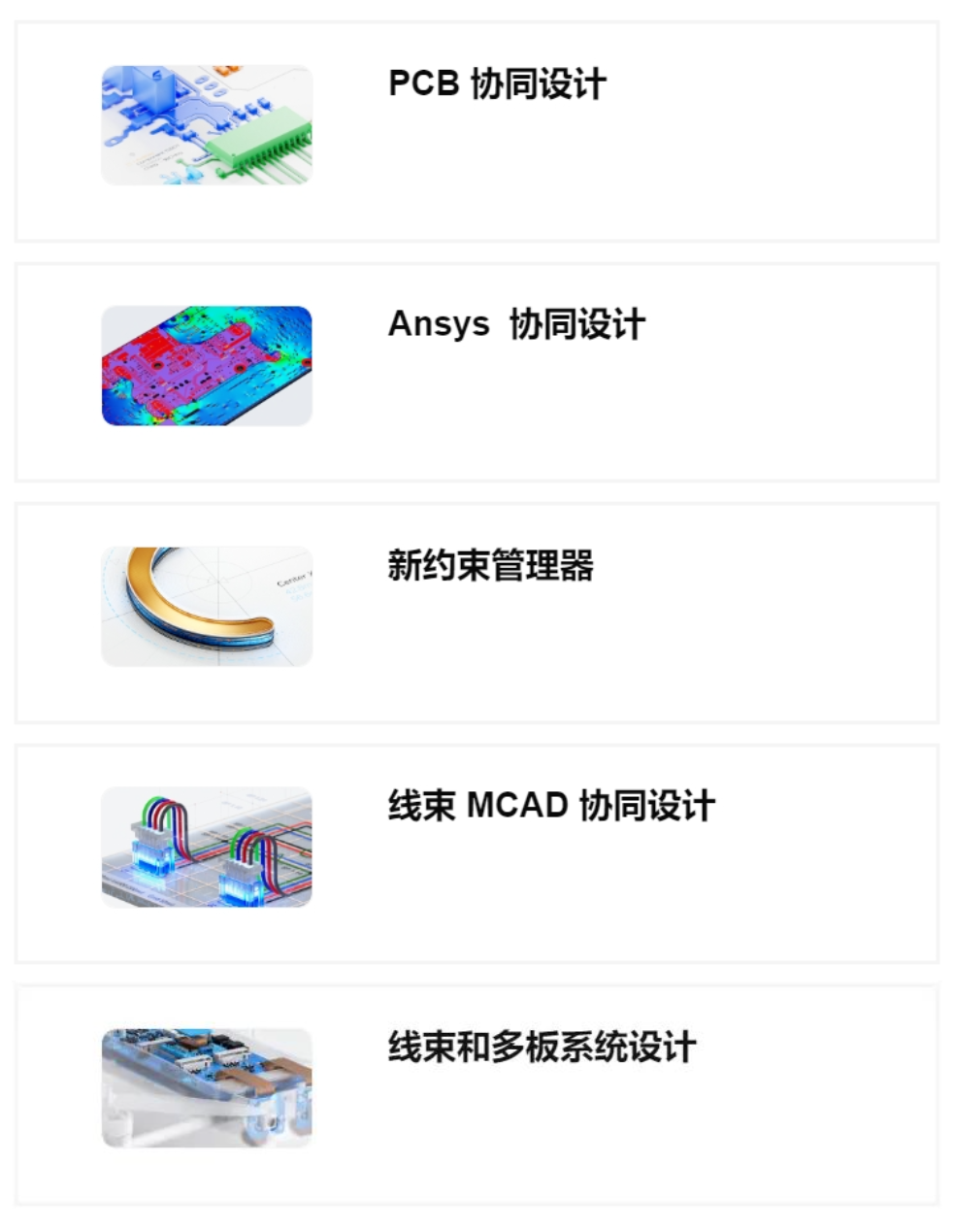Select the 新约束管理器 card
This screenshot has height=1232, width=954.
(476, 613)
